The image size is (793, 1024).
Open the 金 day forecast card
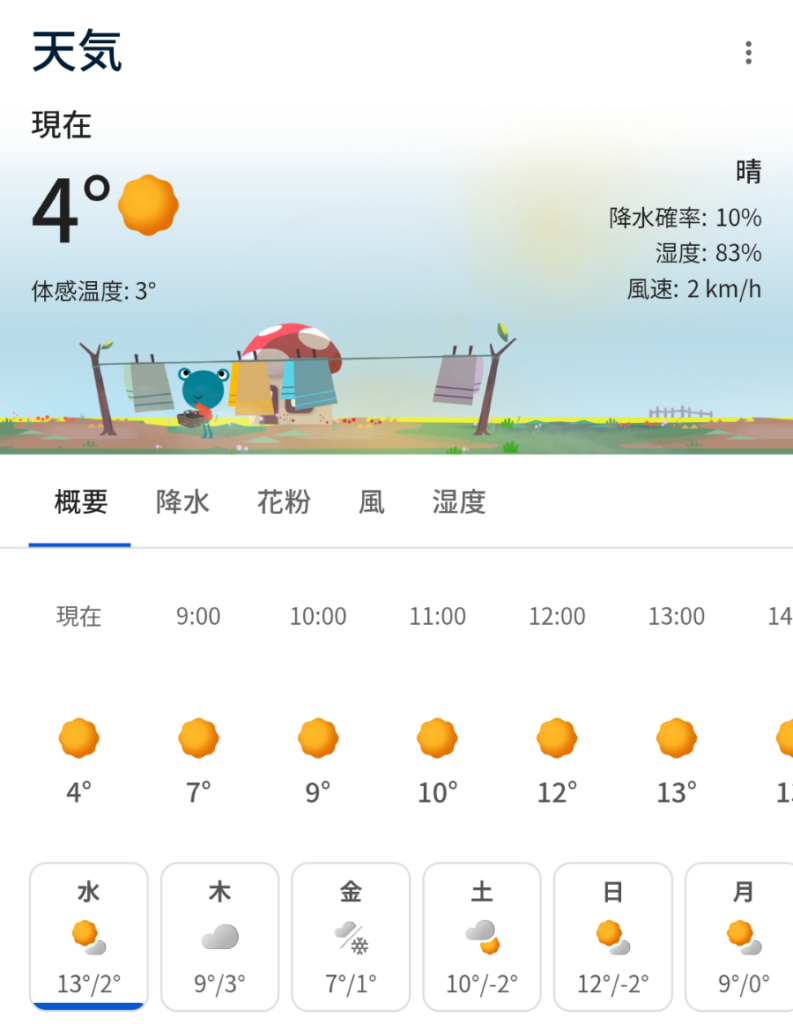coord(351,936)
